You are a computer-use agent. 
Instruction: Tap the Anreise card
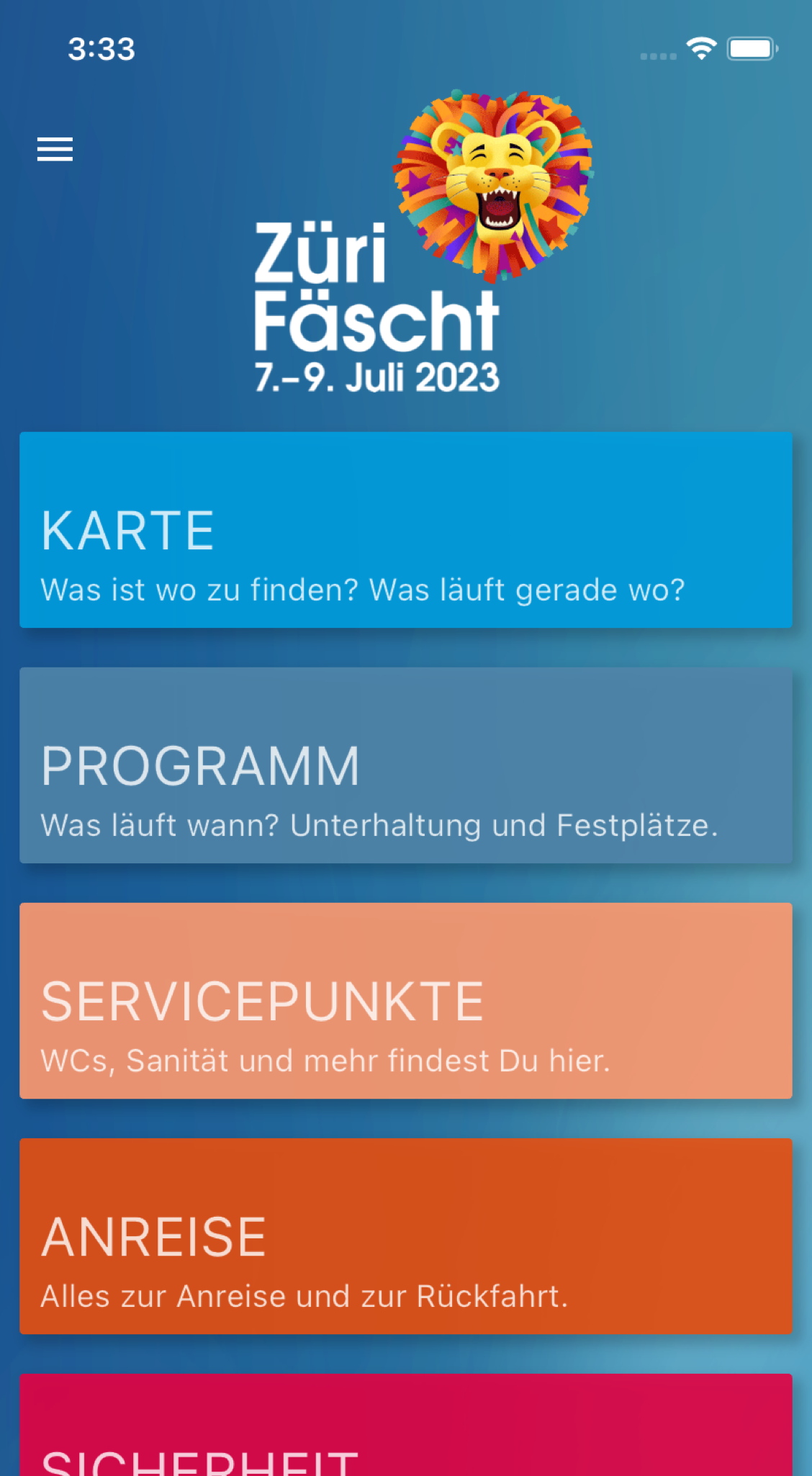pos(406,1236)
